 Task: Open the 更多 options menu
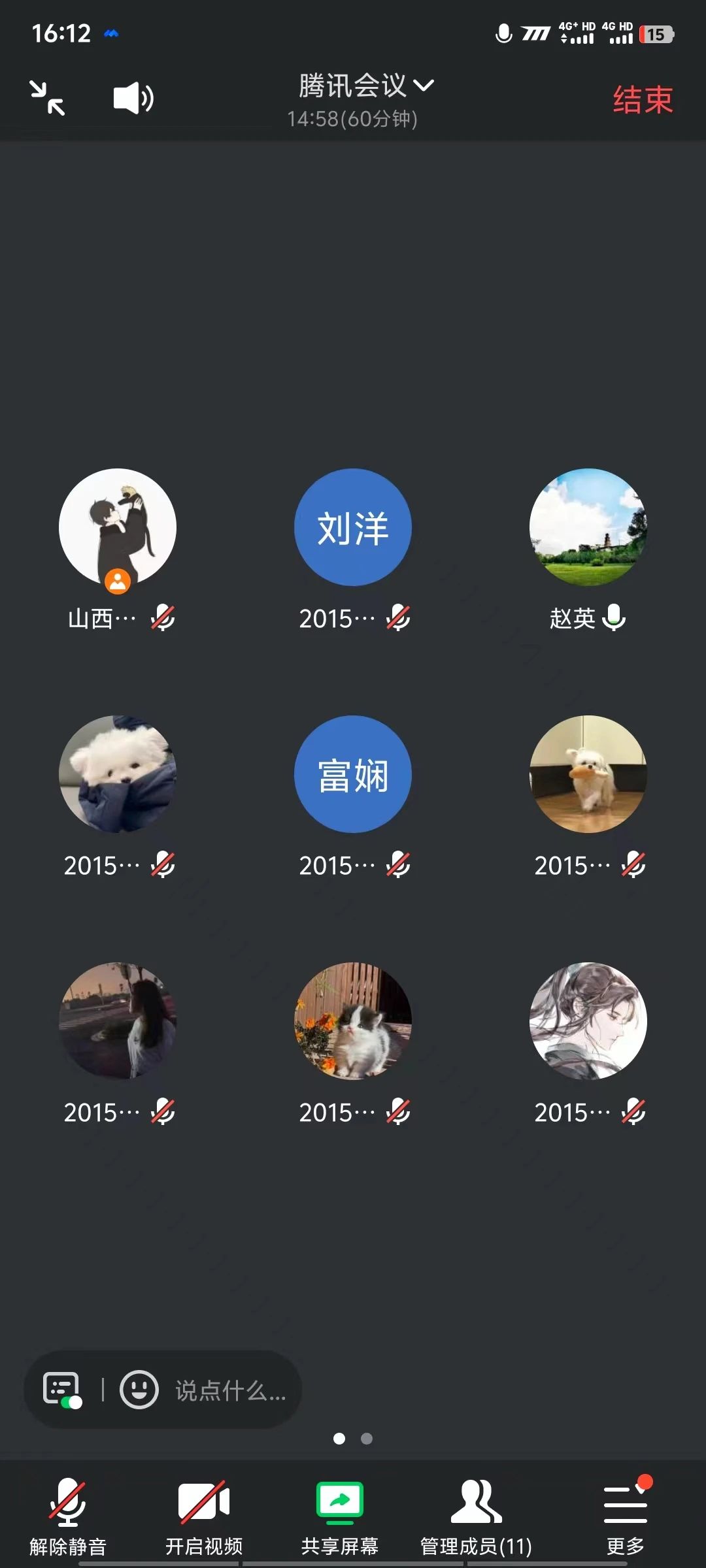tap(625, 1516)
